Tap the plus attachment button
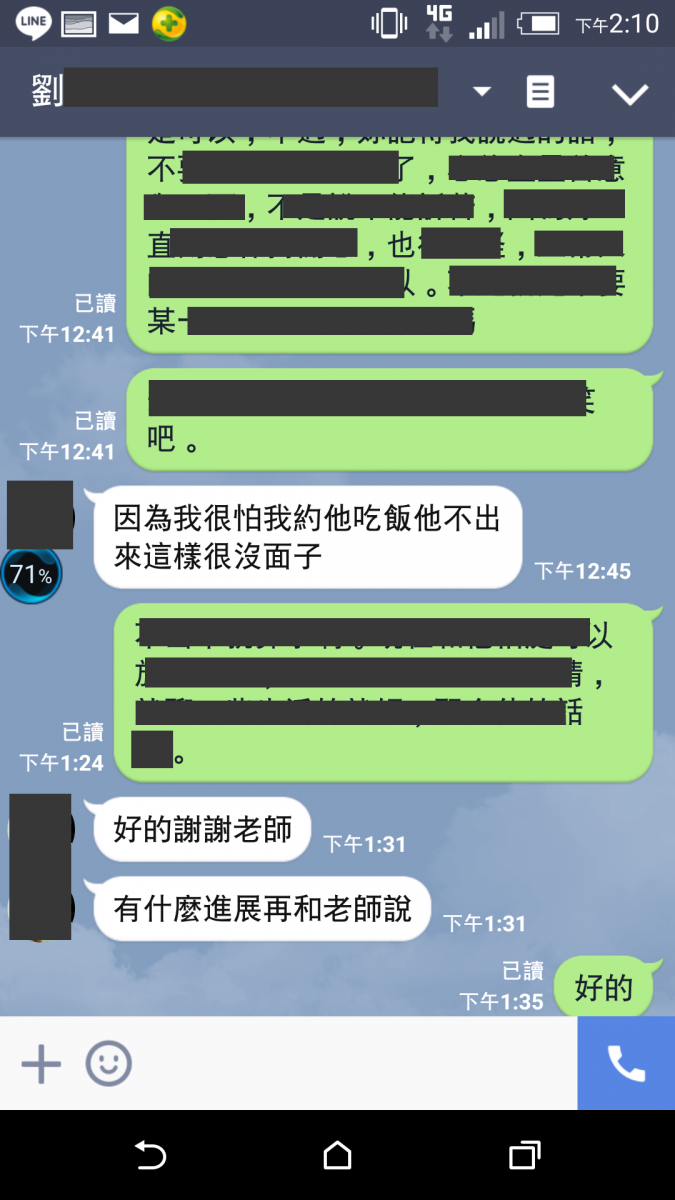675x1200 pixels. [41, 1064]
